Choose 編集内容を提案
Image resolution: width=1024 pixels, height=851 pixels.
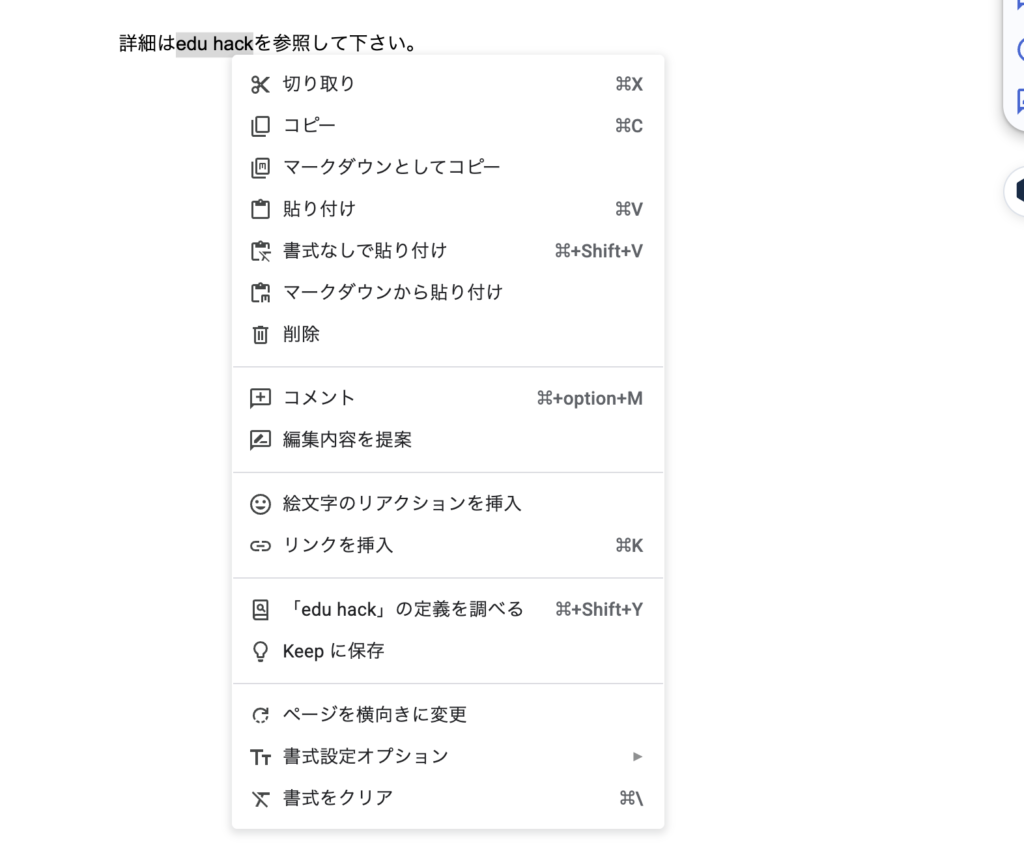tap(347, 440)
